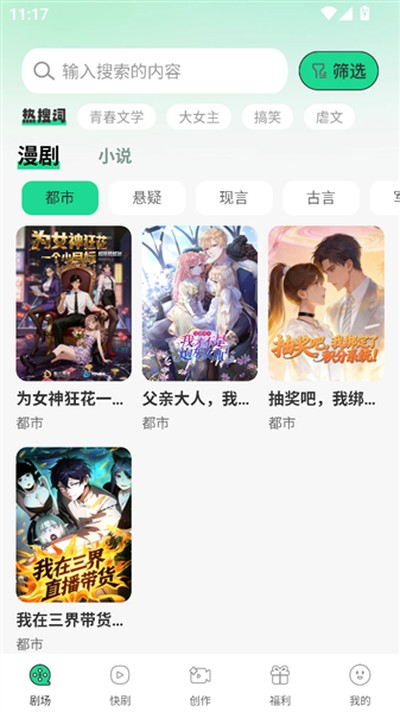
Task: Select the 青春文学 hot search chip
Action: coord(116,117)
